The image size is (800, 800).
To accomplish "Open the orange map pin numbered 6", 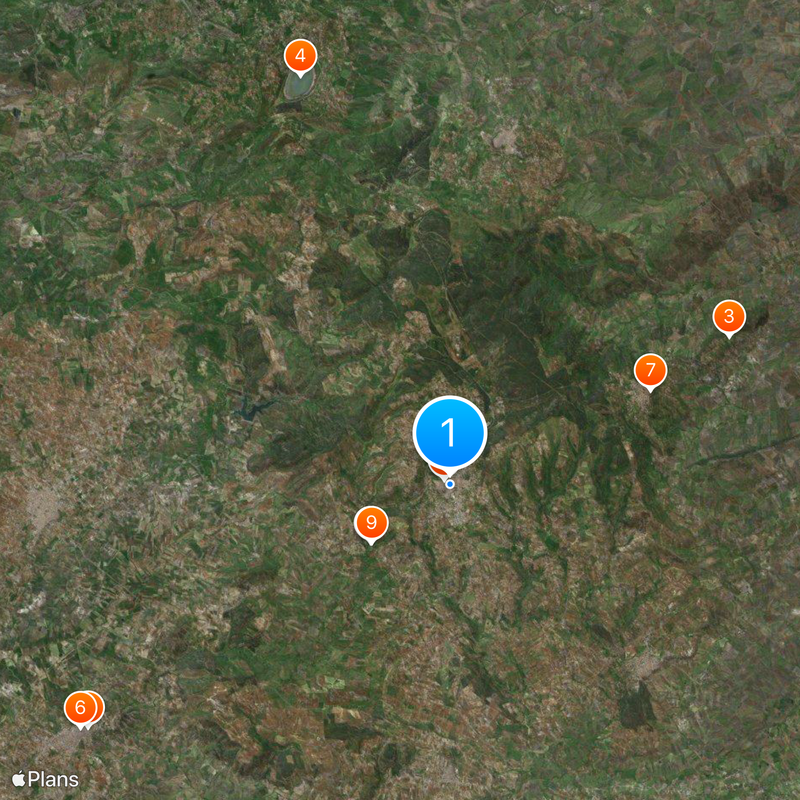I will pos(79,708).
